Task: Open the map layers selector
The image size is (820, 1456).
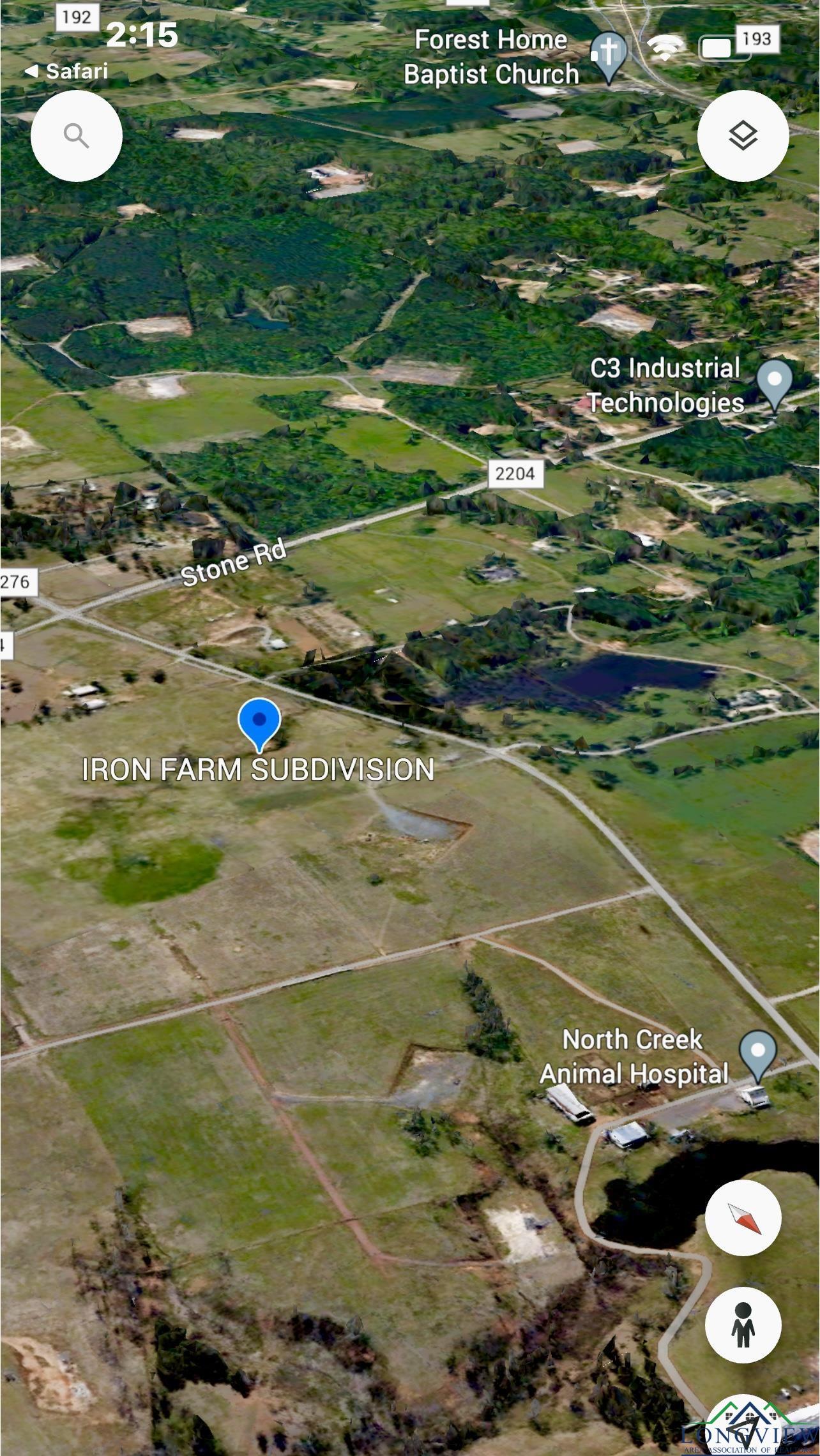Action: [x=743, y=136]
